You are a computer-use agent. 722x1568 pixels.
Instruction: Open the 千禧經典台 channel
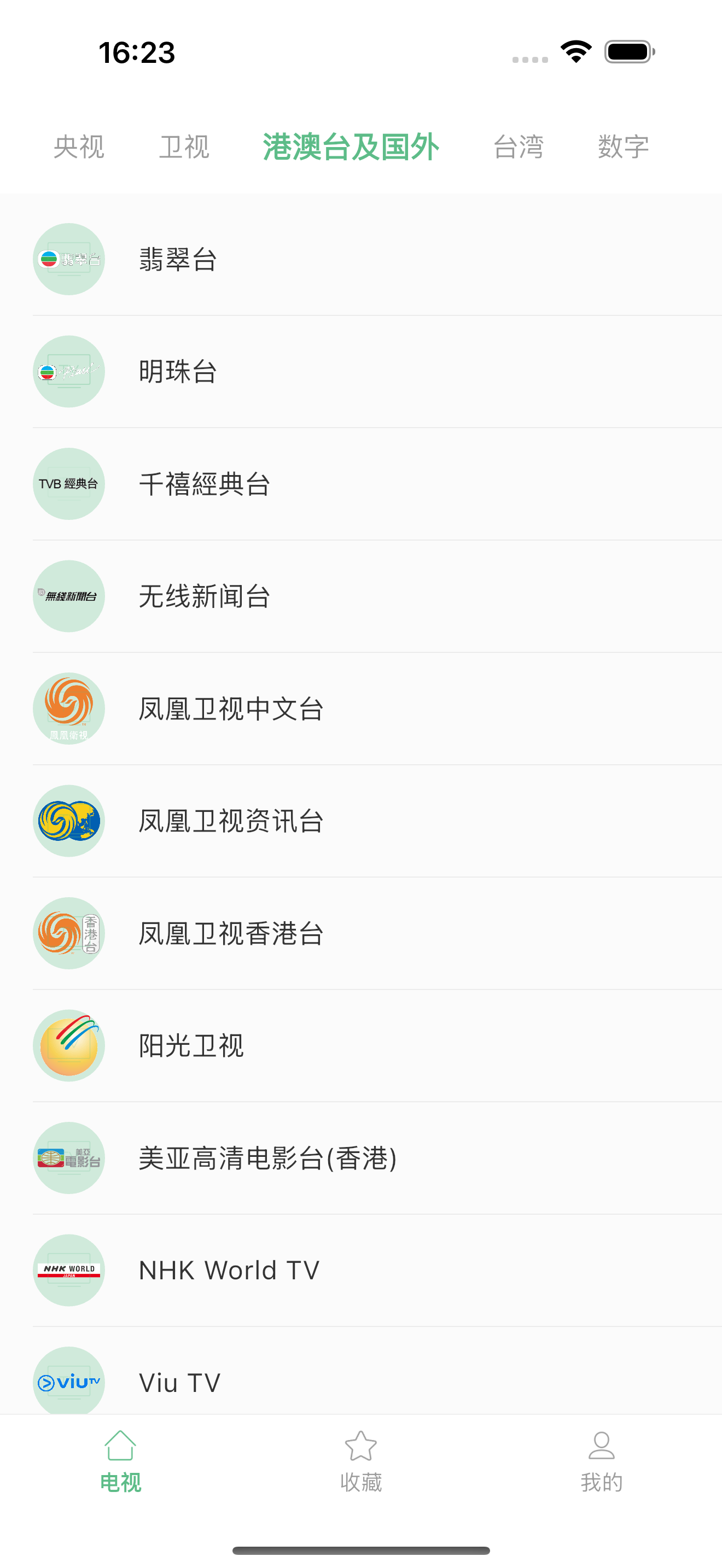(x=361, y=484)
